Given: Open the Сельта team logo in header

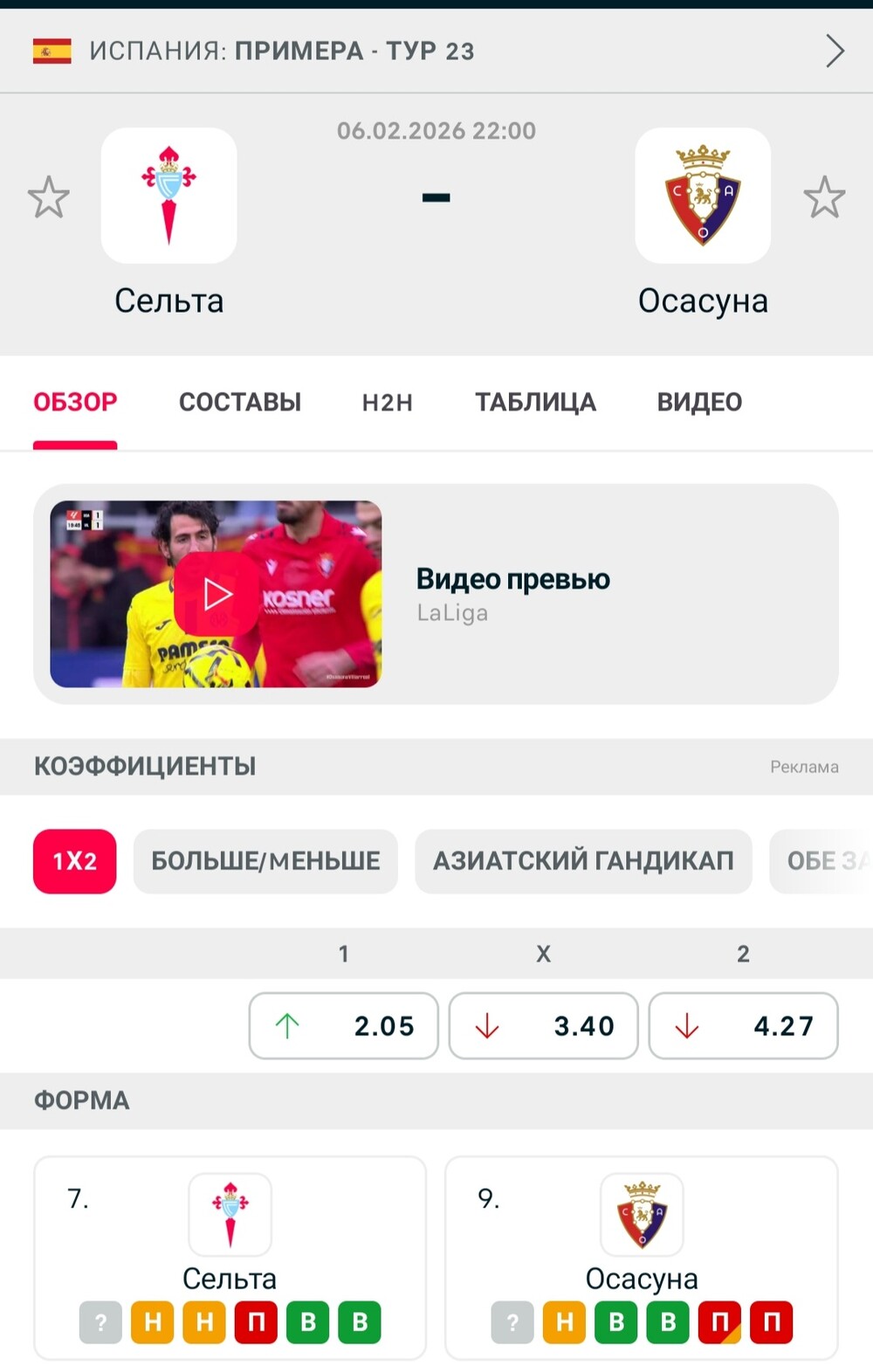Looking at the screenshot, I should 169,196.
